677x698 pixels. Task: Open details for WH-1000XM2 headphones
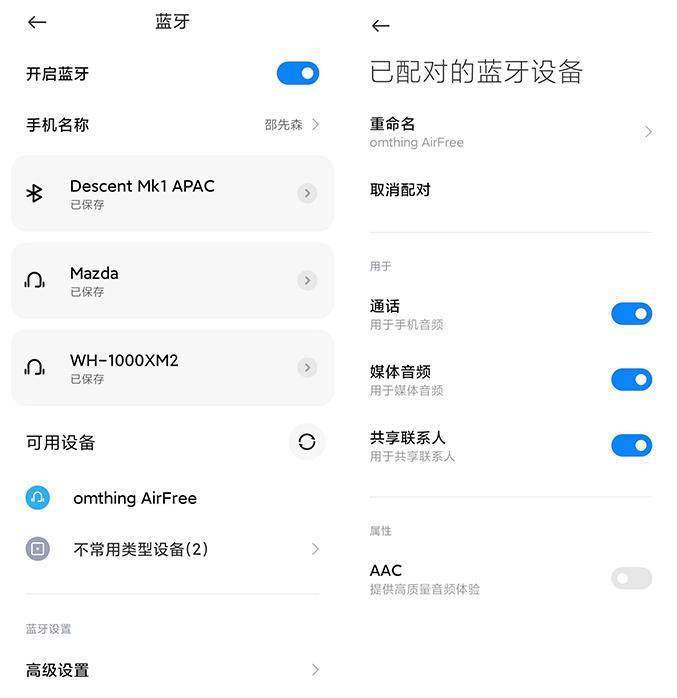point(307,368)
